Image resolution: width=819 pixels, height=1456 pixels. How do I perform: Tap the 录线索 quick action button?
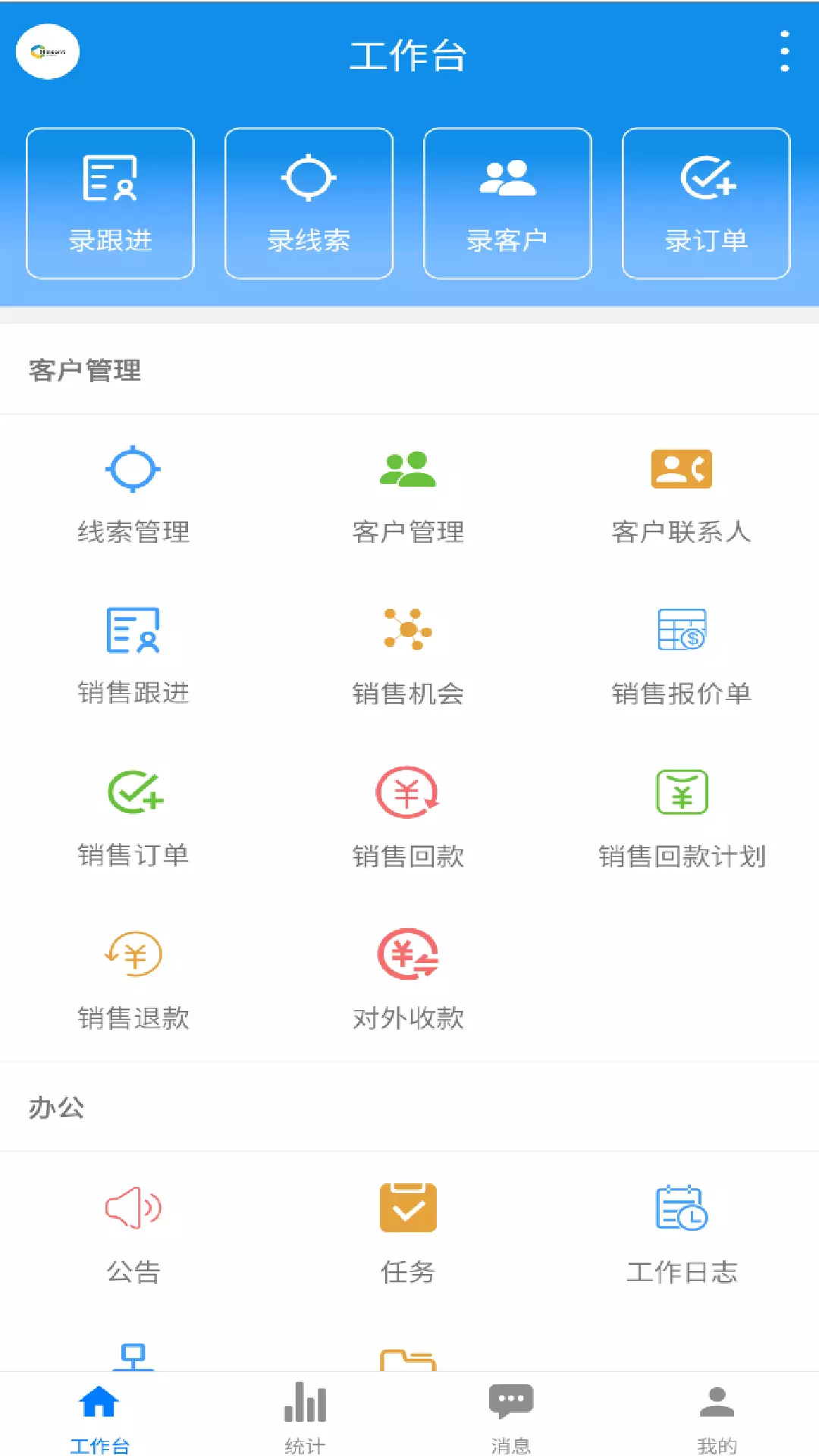point(309,203)
